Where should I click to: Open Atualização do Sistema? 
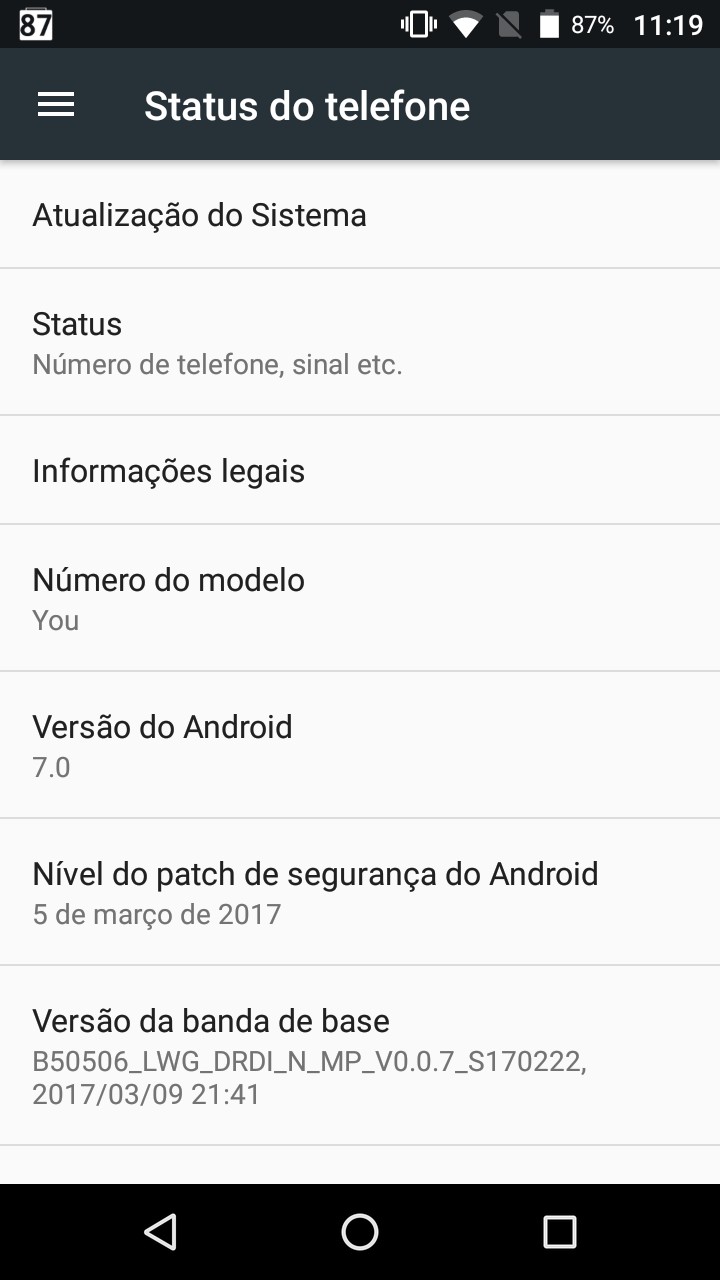point(360,215)
